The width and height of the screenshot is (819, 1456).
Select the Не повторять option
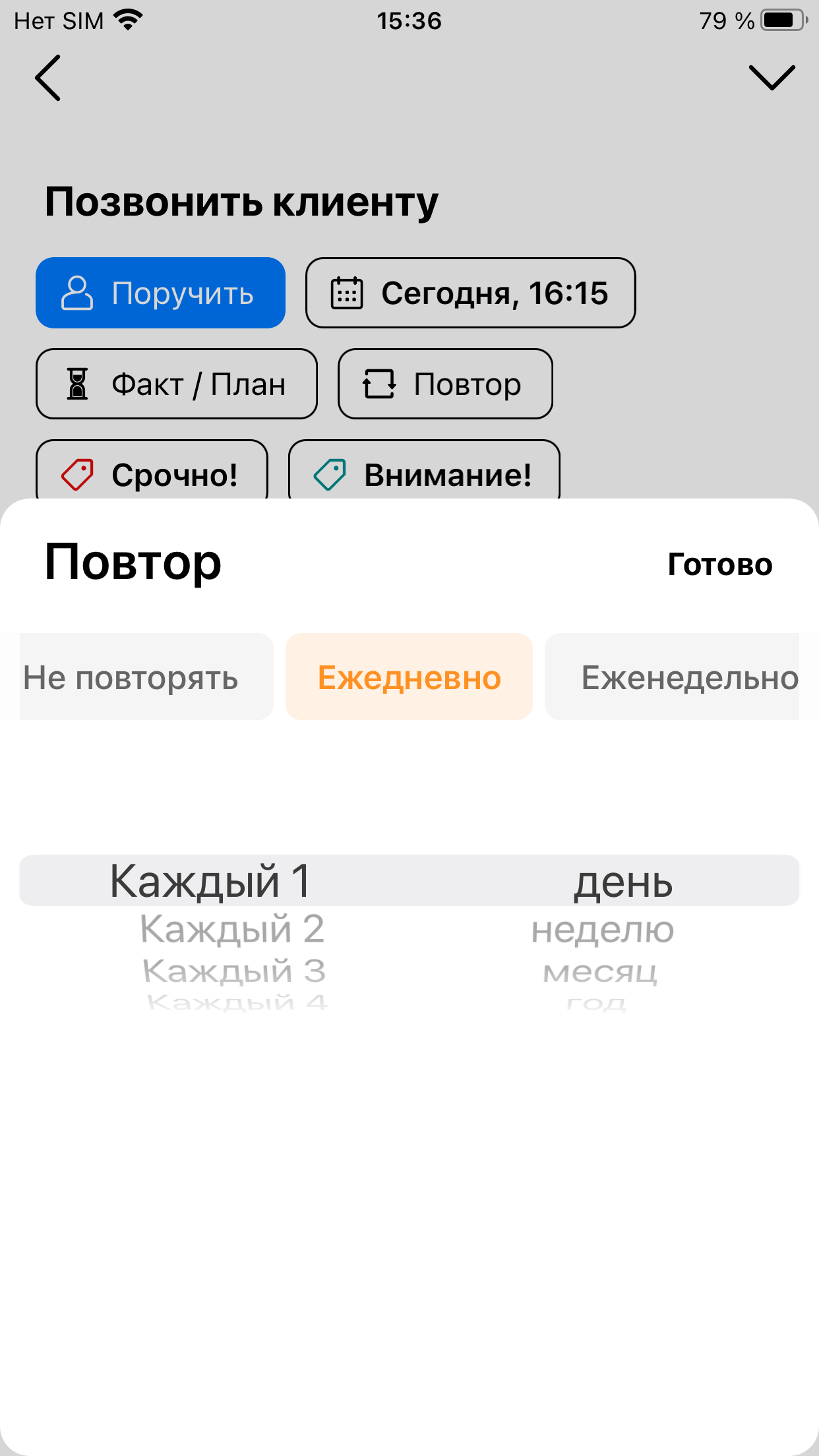[146, 677]
